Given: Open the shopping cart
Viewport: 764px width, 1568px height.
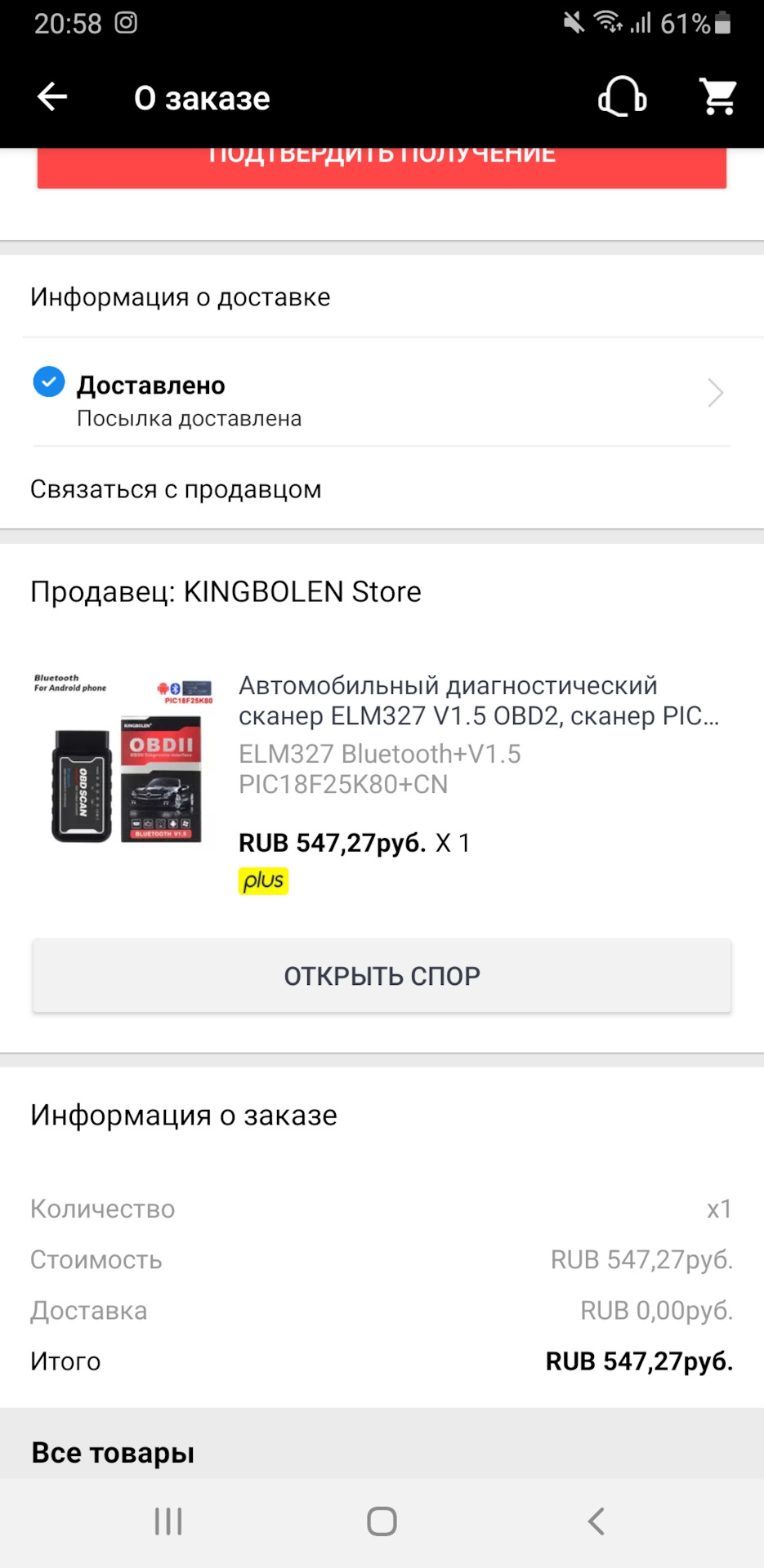Looking at the screenshot, I should coord(717,97).
